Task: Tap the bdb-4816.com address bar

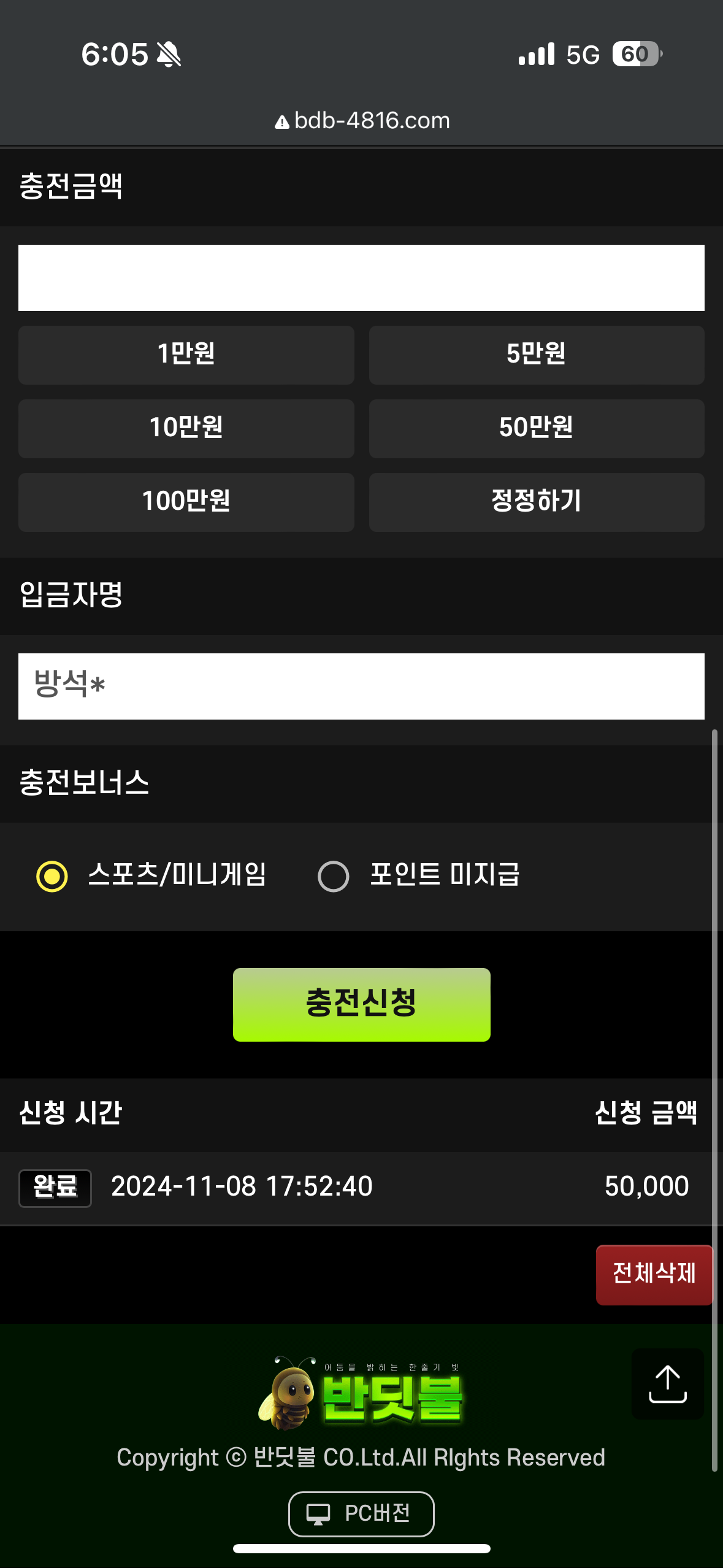Action: click(362, 121)
